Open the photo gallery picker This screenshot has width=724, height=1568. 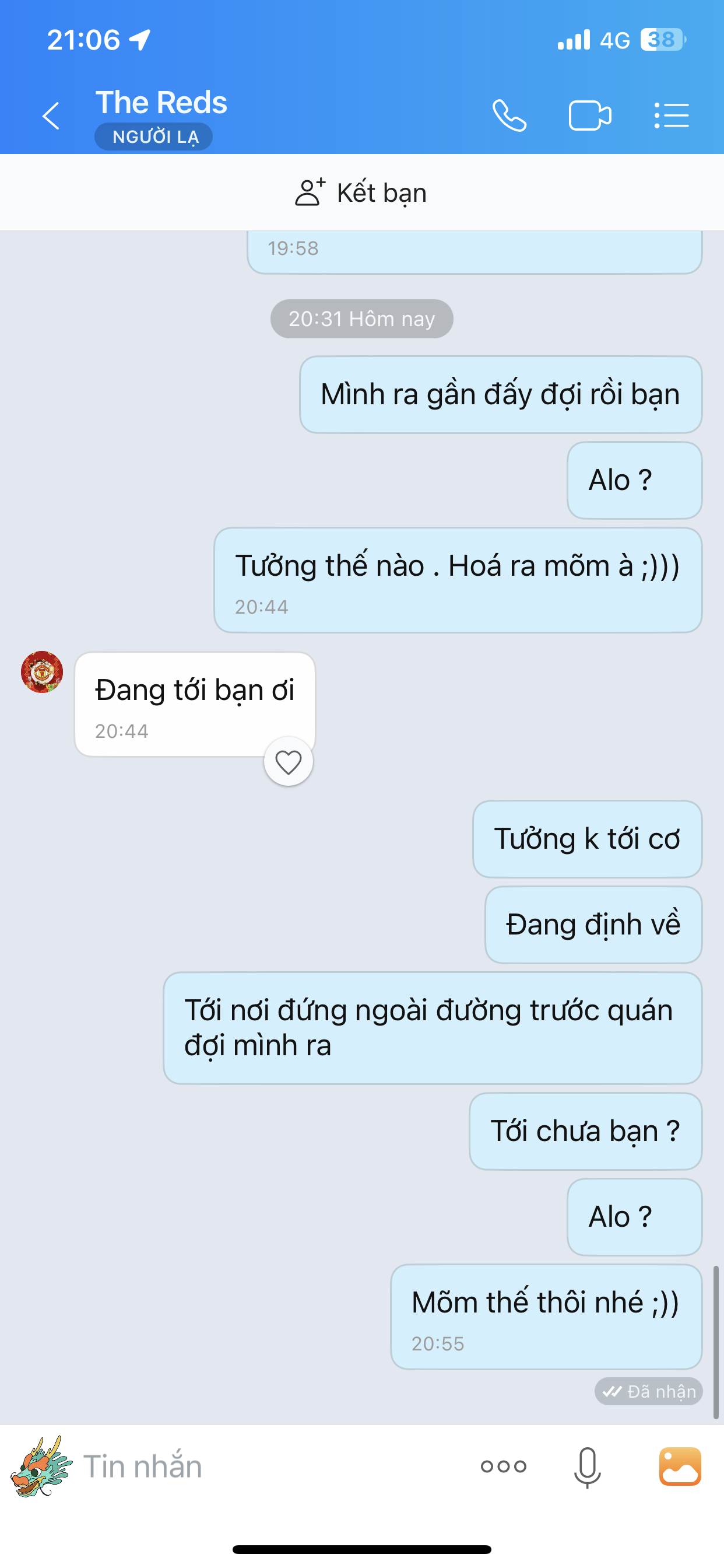point(680,1467)
